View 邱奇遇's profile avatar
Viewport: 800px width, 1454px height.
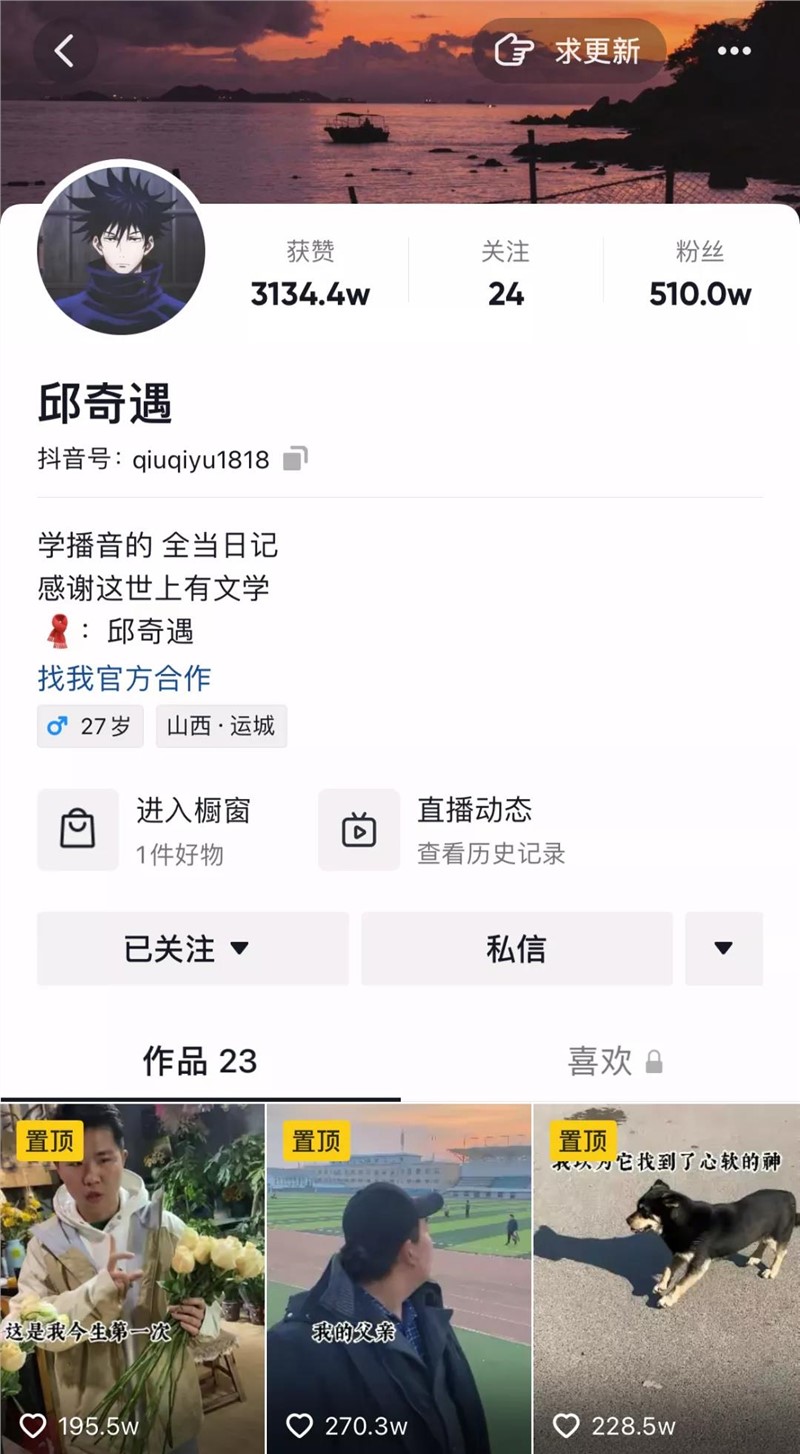121,251
